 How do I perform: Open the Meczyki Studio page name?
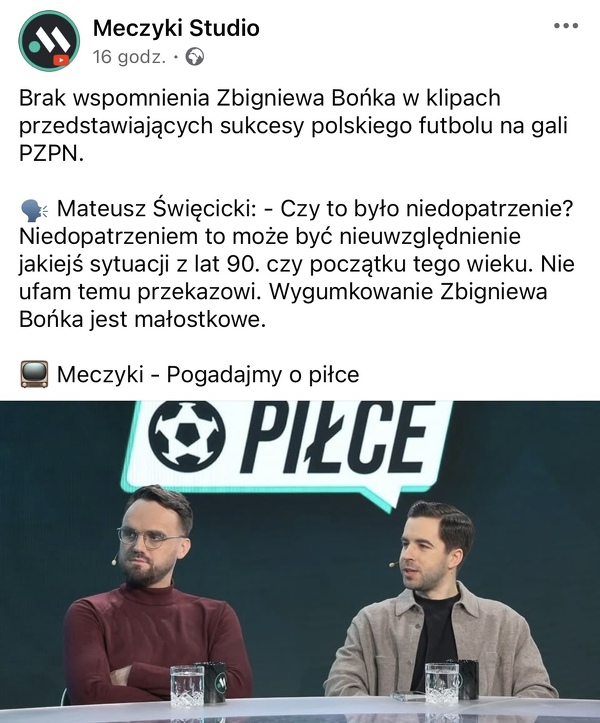tap(175, 28)
